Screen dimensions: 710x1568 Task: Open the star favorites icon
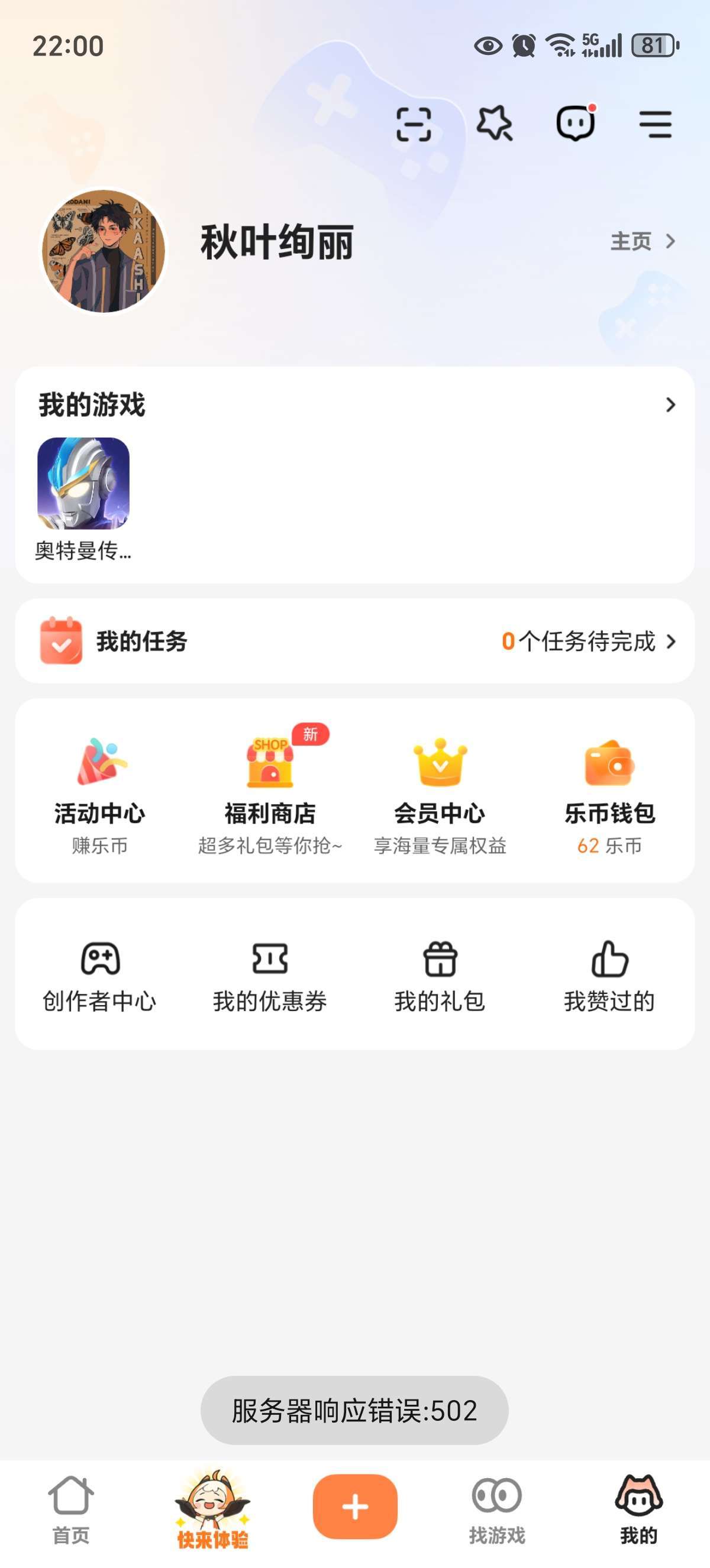494,124
